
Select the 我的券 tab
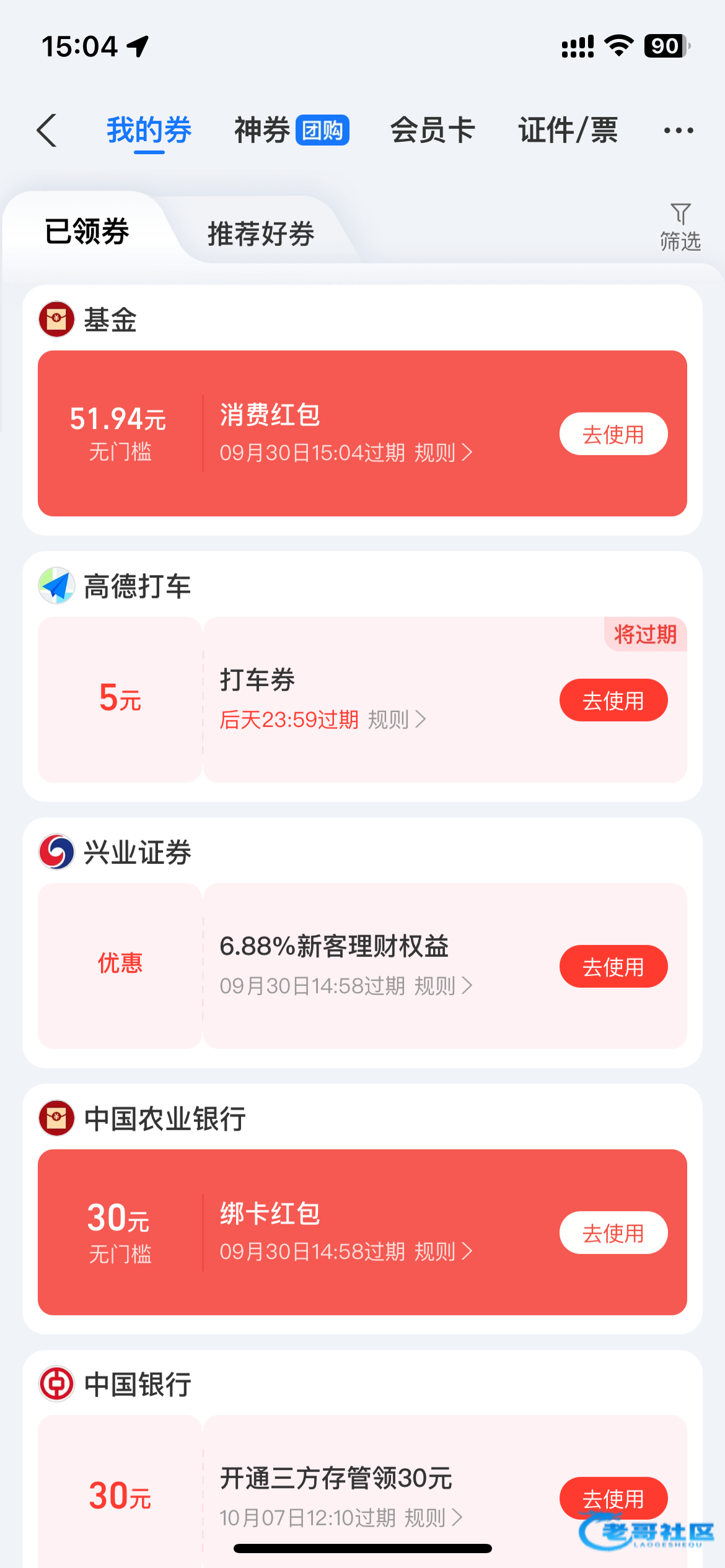click(x=149, y=130)
